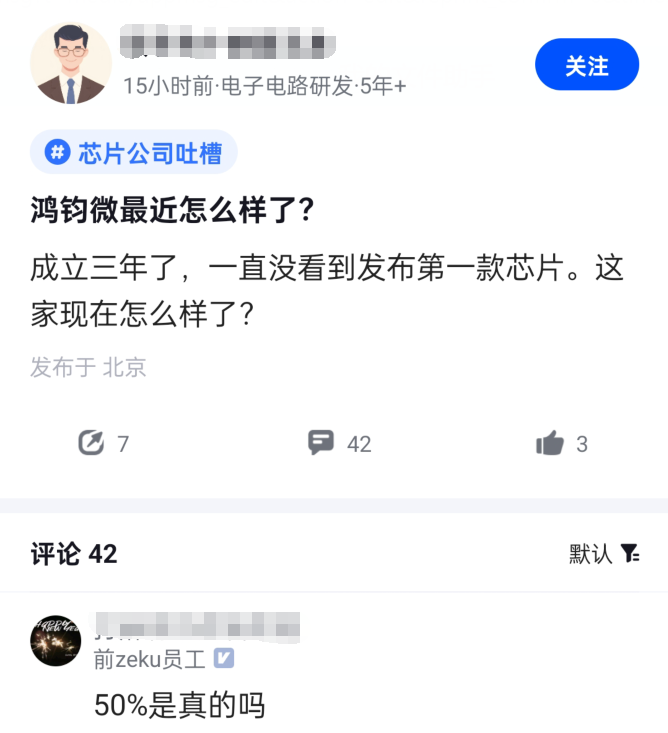Change comment sorting from 默认
Image resolution: width=668 pixels, height=733 pixels.
[604, 553]
